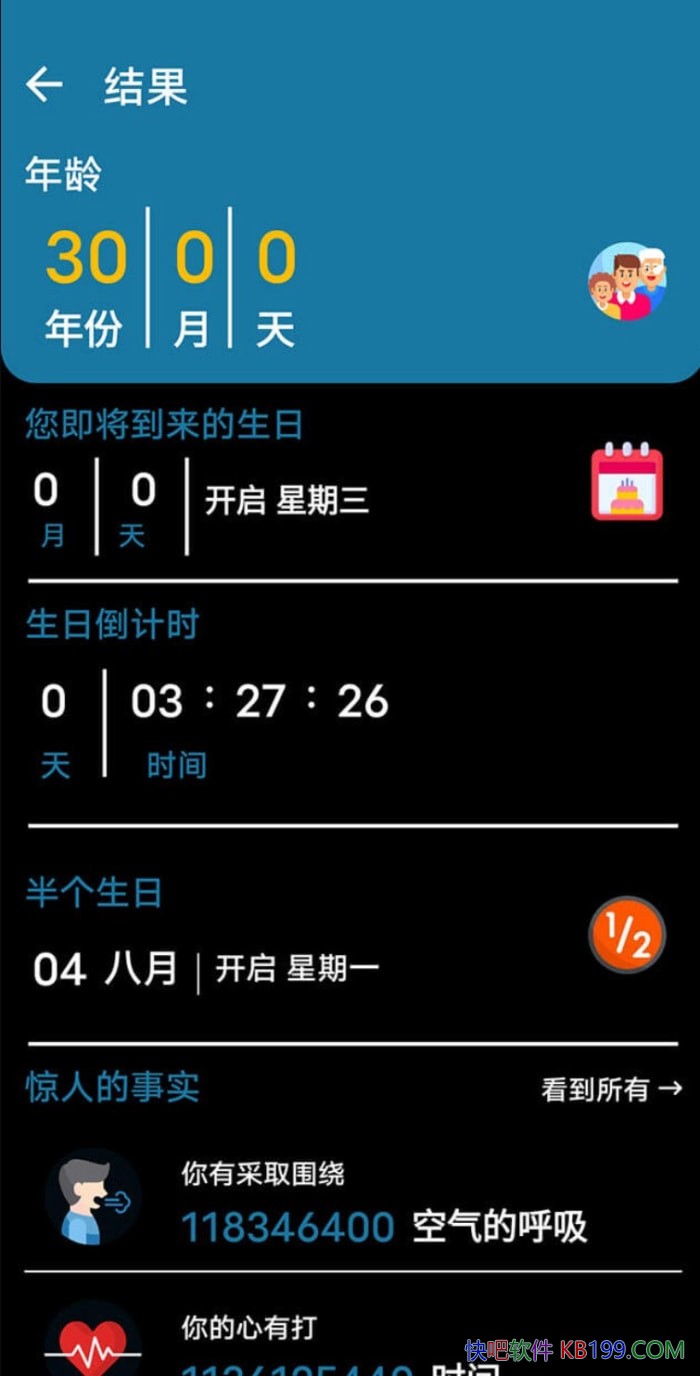Open the half birthday ½ icon
The height and width of the screenshot is (1376, 700).
(x=627, y=935)
